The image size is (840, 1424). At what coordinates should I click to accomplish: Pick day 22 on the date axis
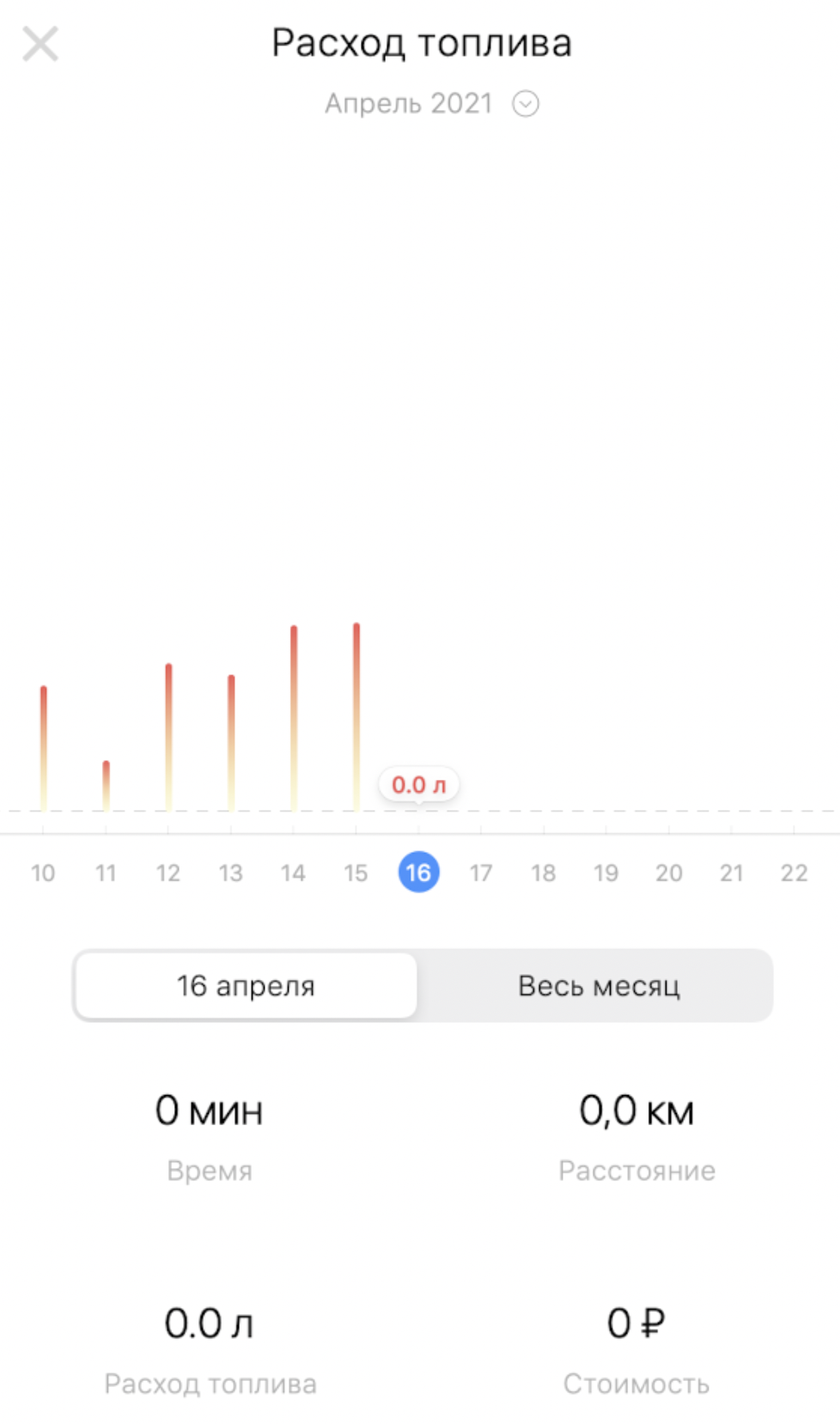click(794, 873)
